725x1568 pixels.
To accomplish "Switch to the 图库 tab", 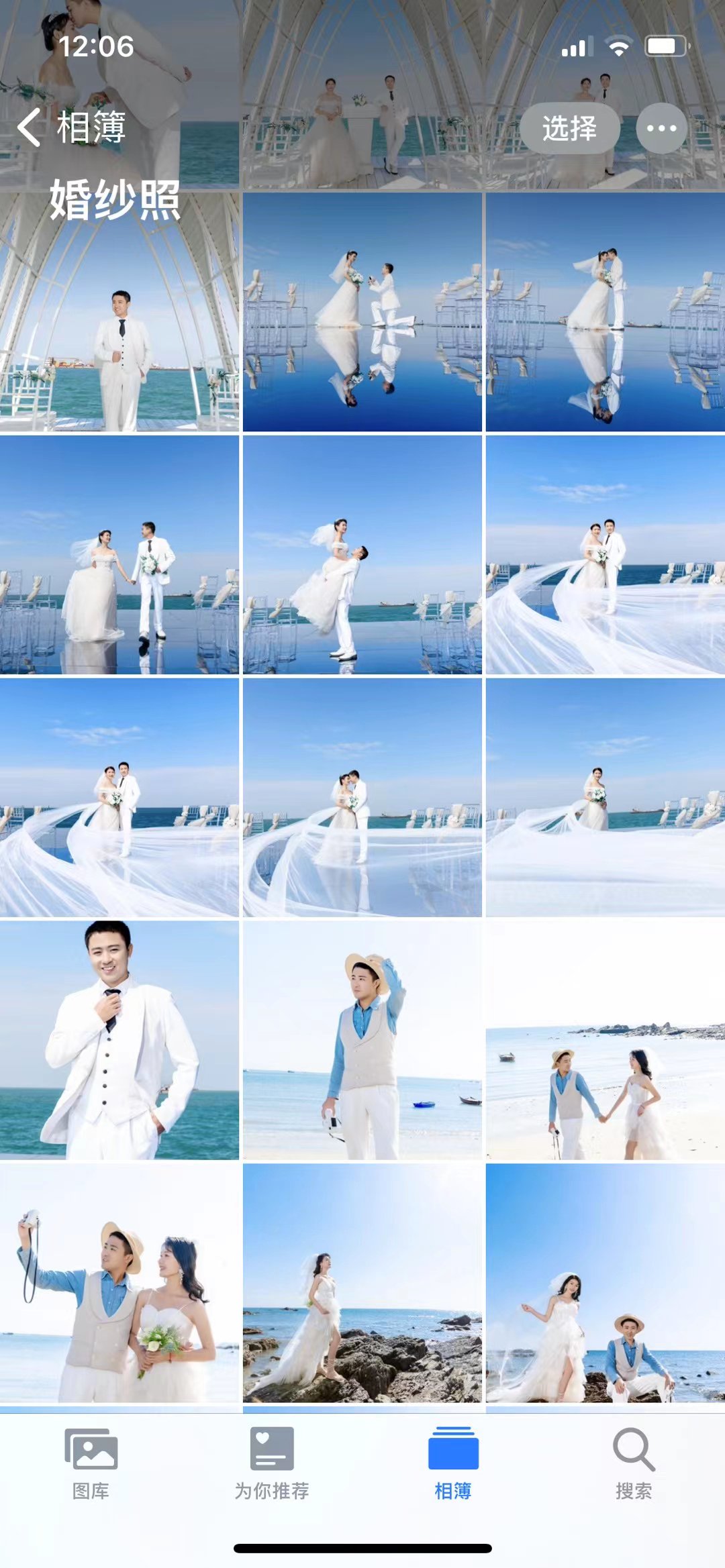I will coord(91,1464).
